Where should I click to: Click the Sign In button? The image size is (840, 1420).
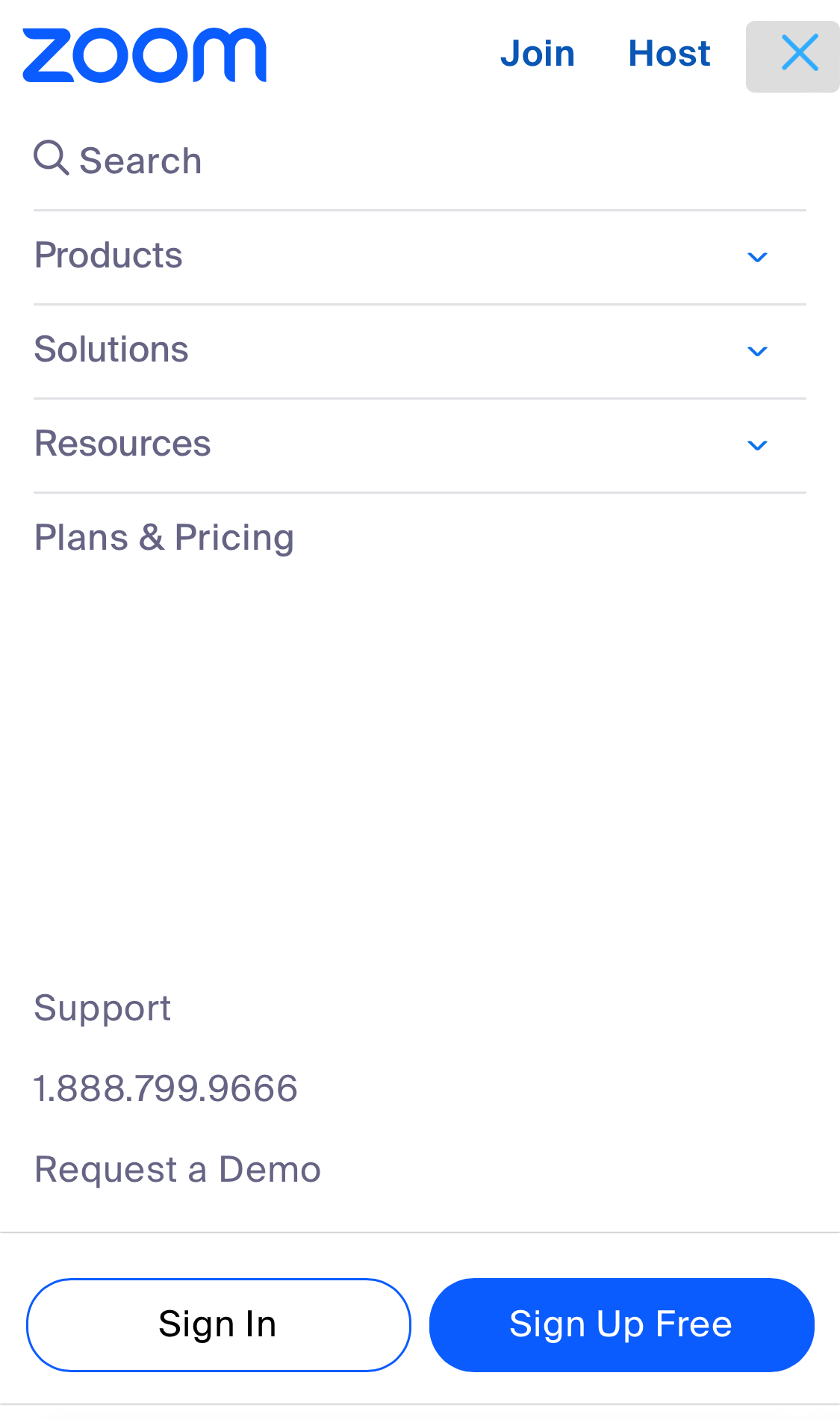click(x=217, y=1324)
